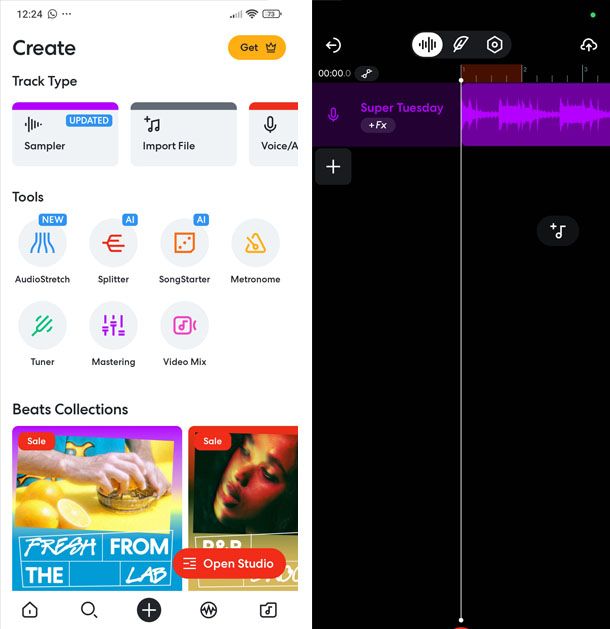Viewport: 610px width, 629px height.
Task: Select the Sampler track type
Action: click(65, 134)
